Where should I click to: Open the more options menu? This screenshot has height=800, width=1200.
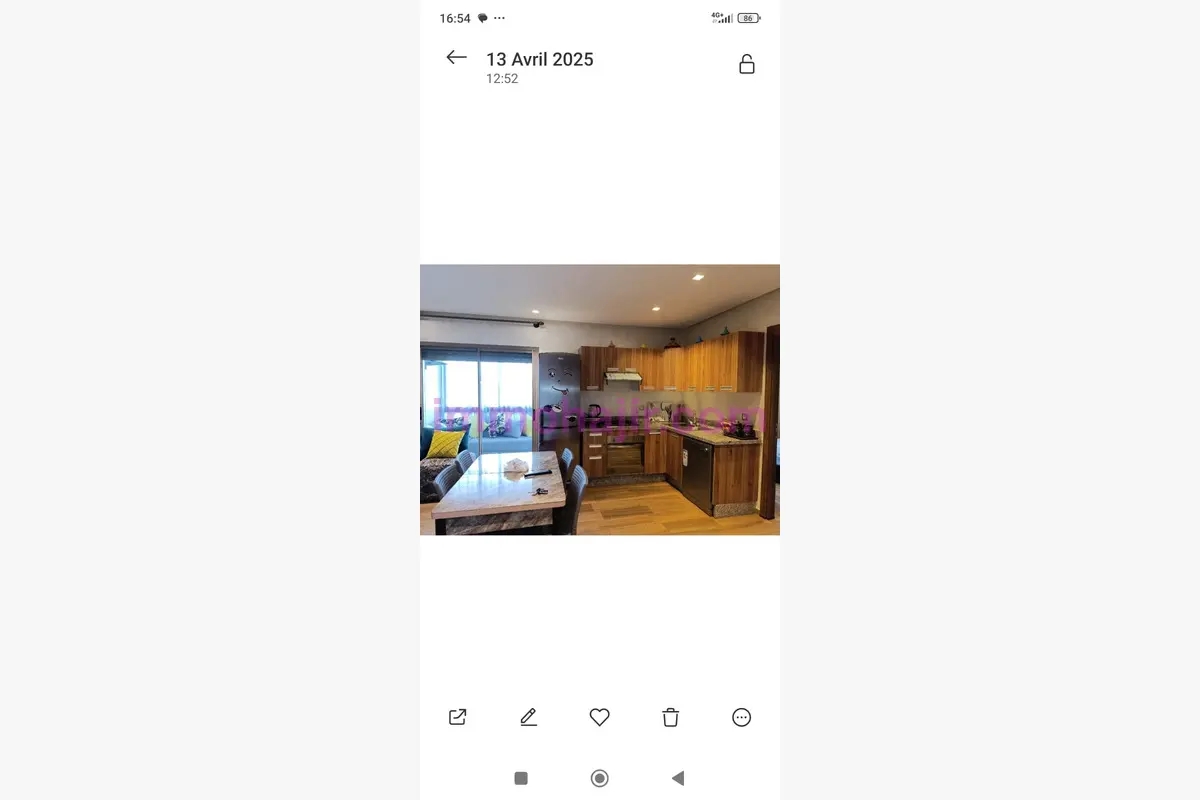pyautogui.click(x=741, y=717)
